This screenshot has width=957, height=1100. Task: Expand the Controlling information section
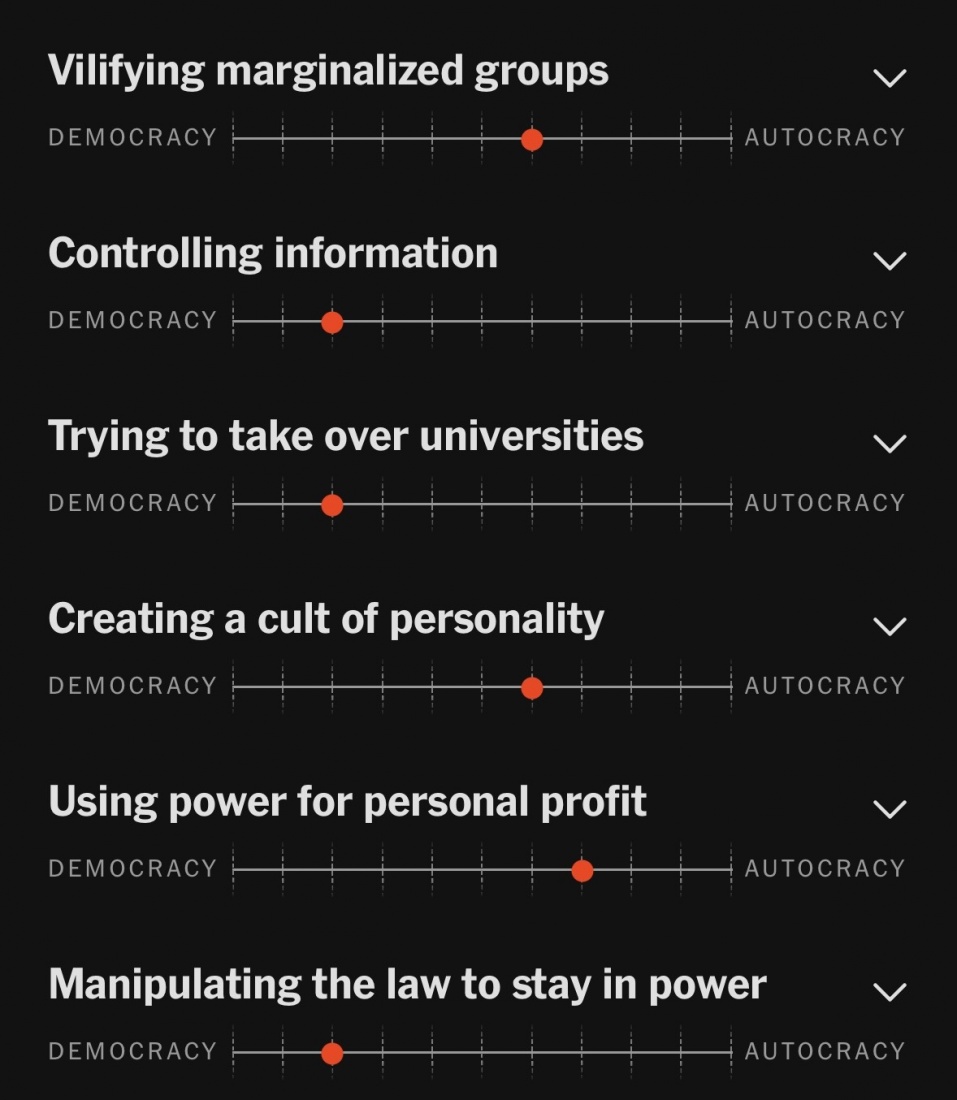click(x=890, y=260)
